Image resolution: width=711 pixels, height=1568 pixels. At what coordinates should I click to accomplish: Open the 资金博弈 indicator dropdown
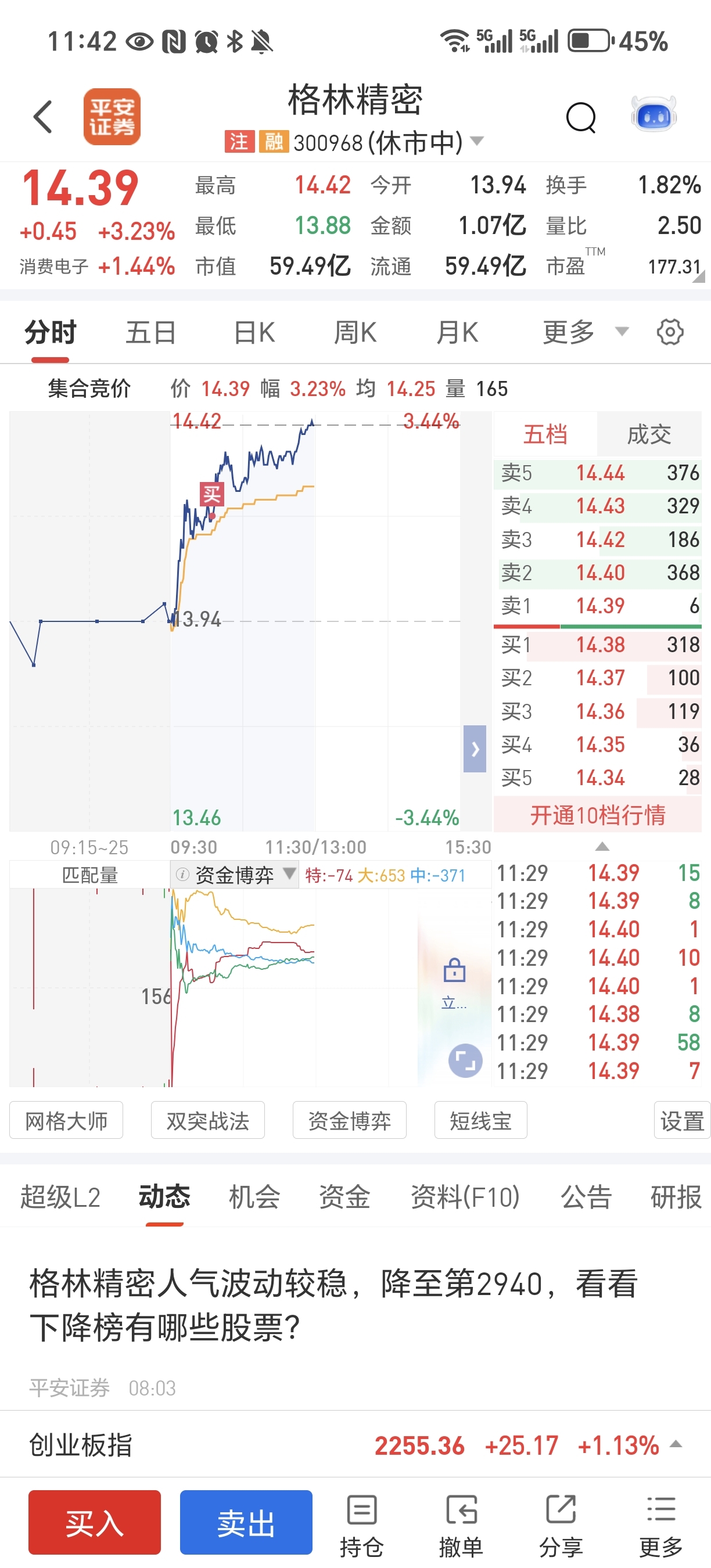point(234,875)
